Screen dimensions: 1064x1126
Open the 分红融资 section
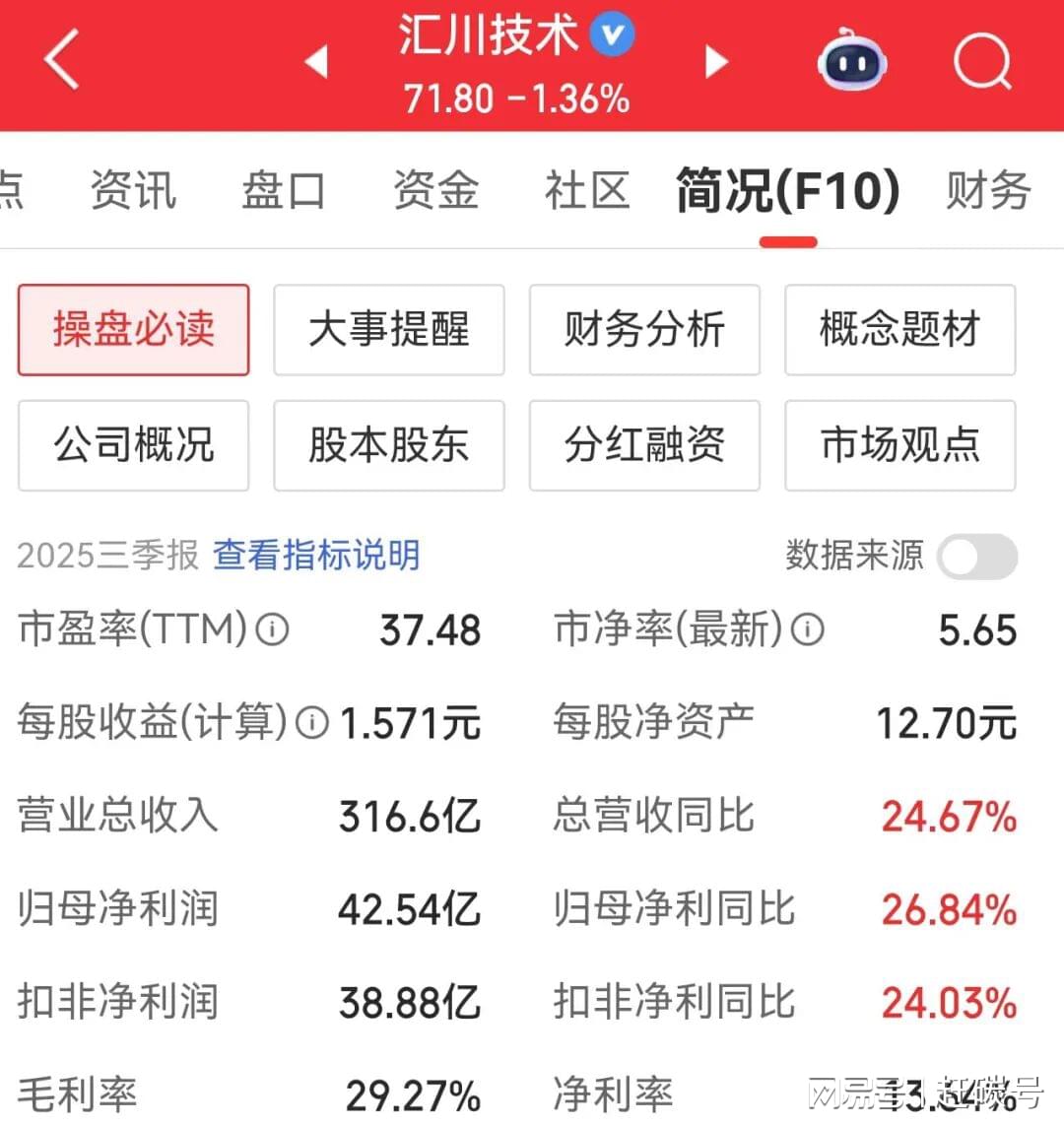644,445
